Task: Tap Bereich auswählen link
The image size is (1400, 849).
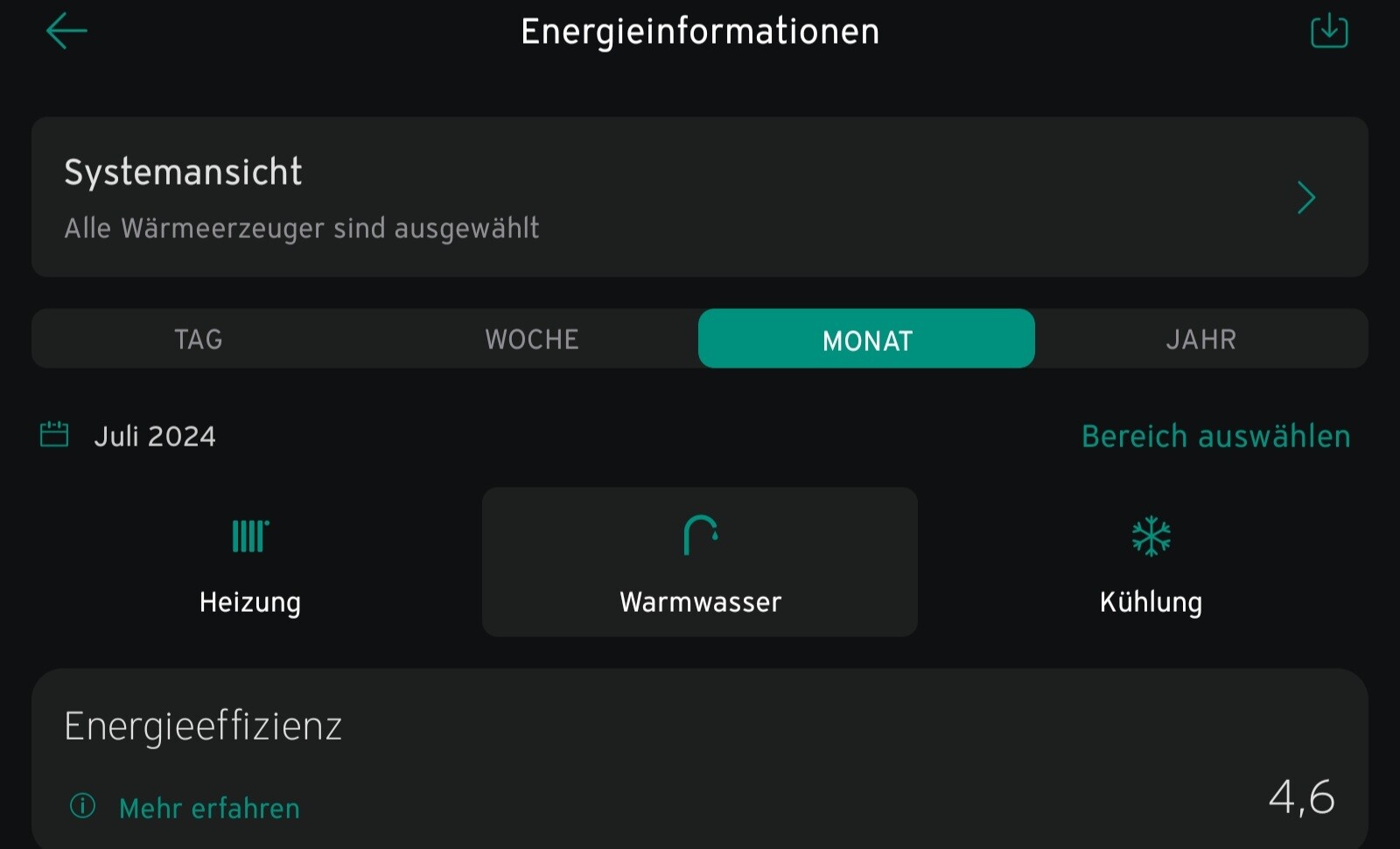Action: 1215,436
